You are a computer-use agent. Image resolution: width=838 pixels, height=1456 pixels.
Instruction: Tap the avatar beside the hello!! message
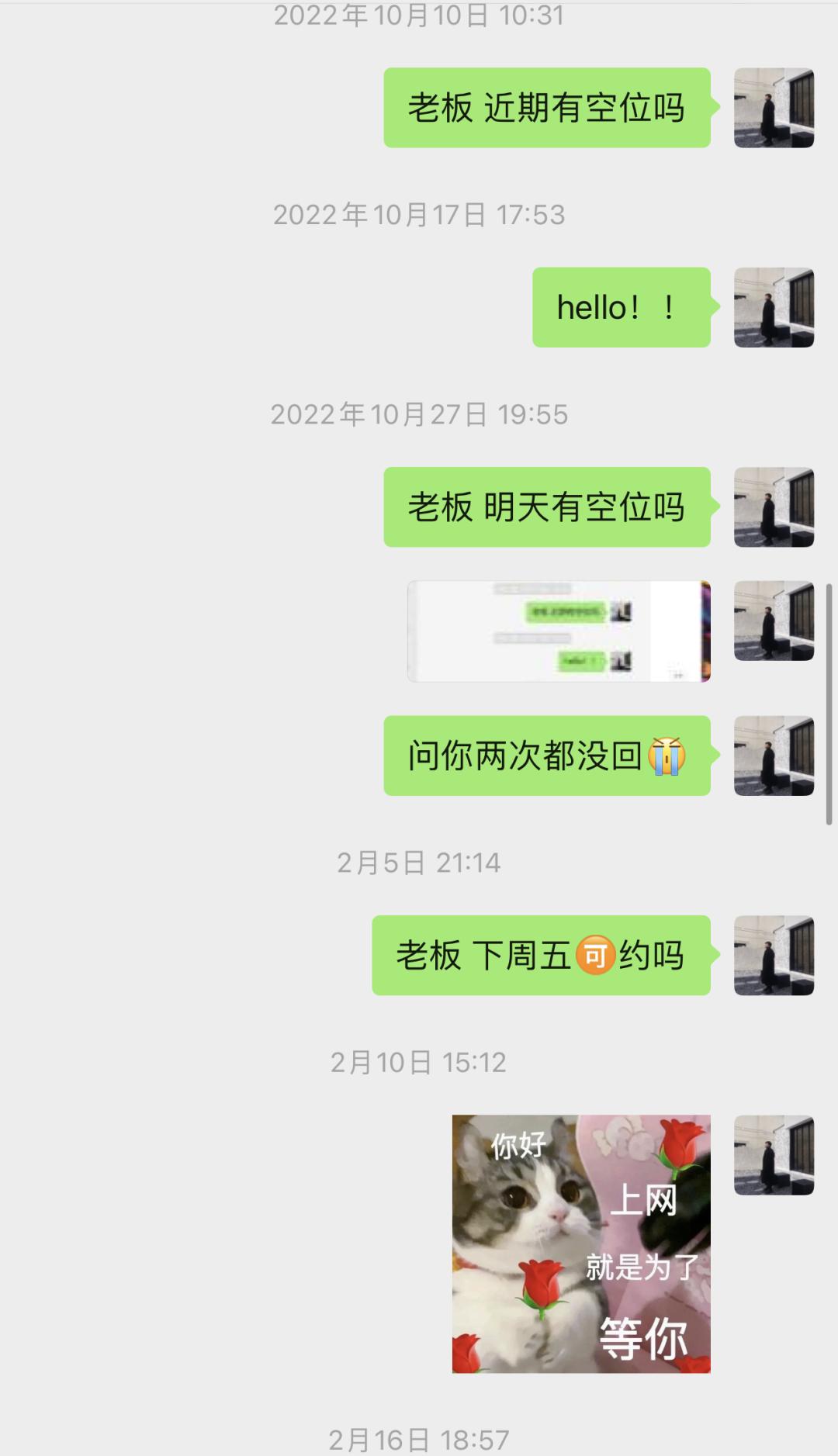774,307
